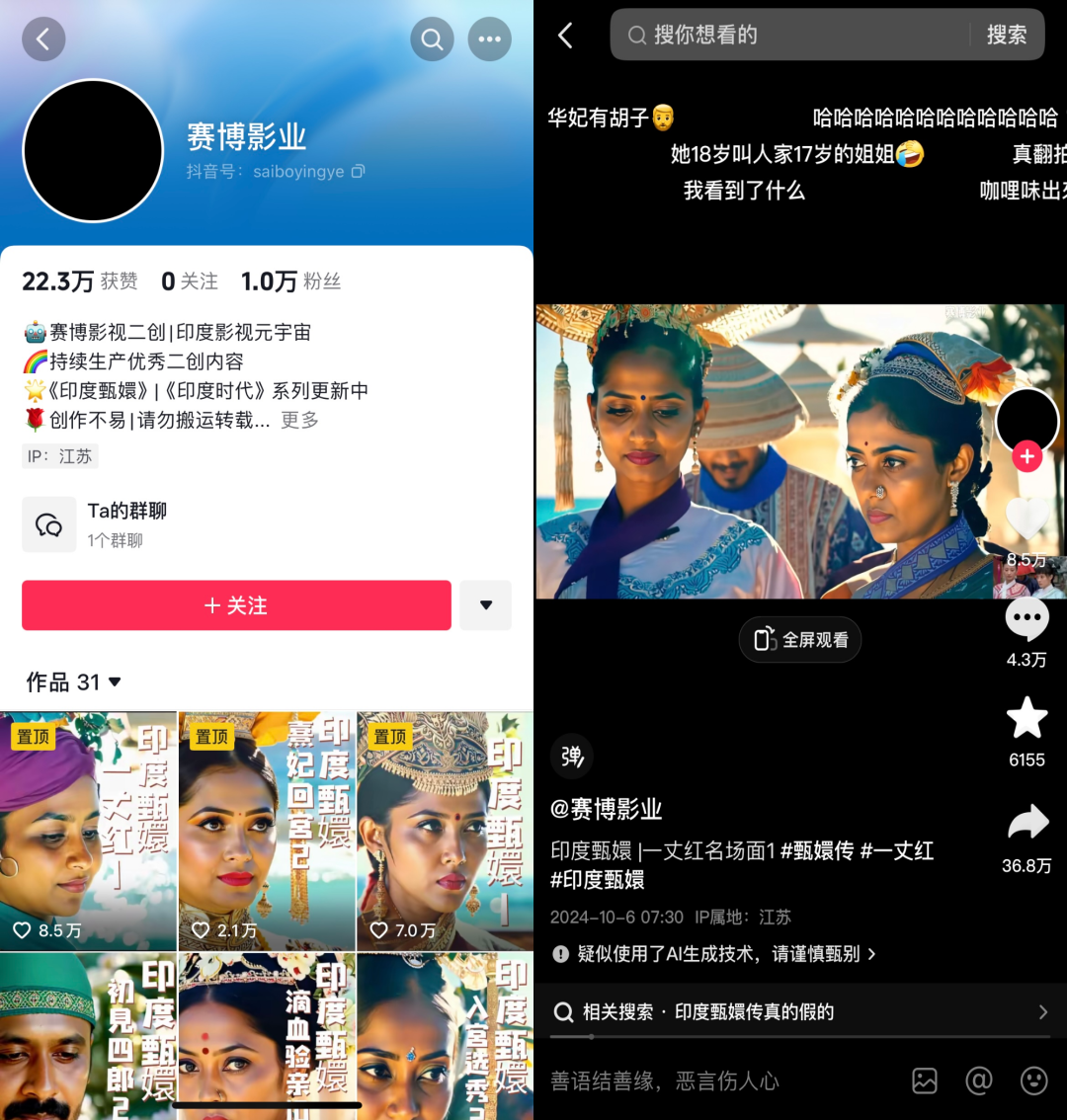Tap the 搜索 button in the search bar
1067x1120 pixels.
coord(1006,36)
